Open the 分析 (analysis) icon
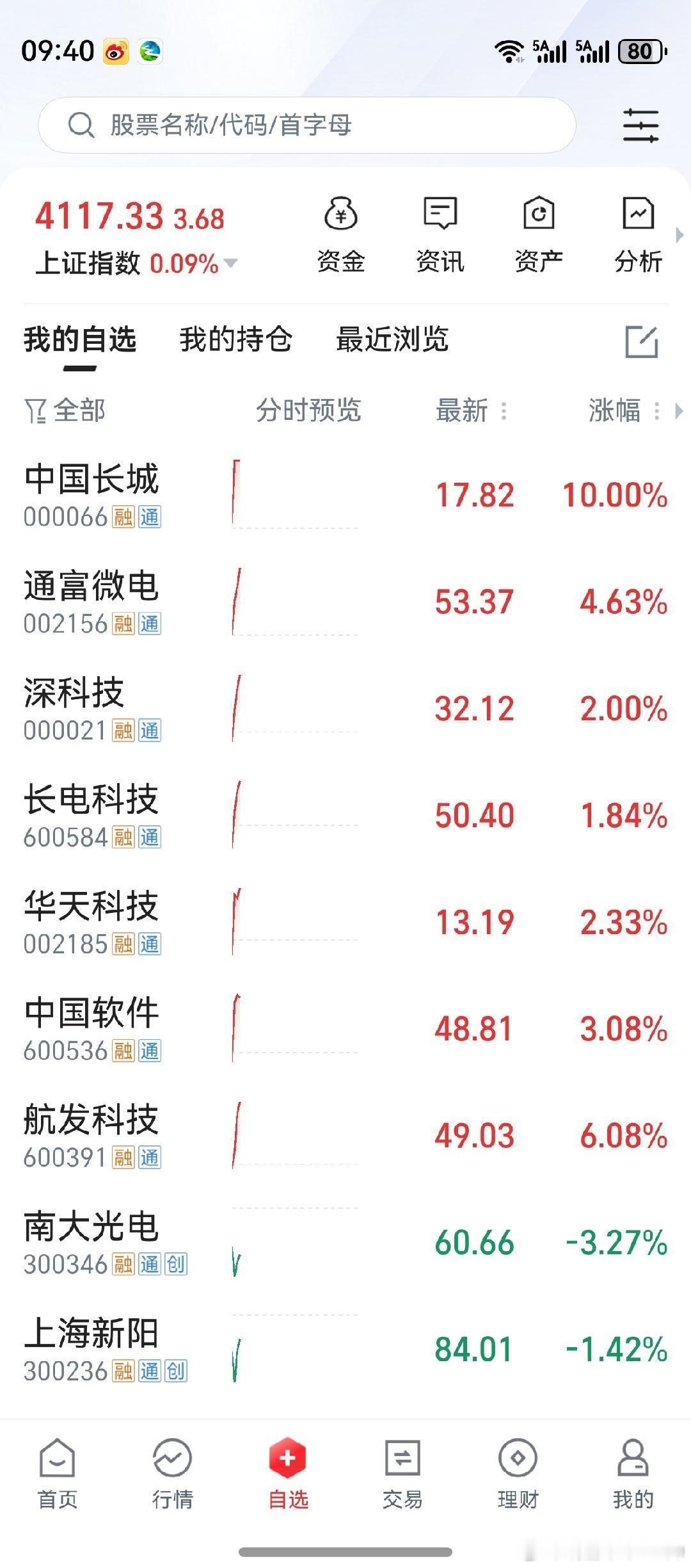The width and height of the screenshot is (691, 1568). [x=639, y=234]
